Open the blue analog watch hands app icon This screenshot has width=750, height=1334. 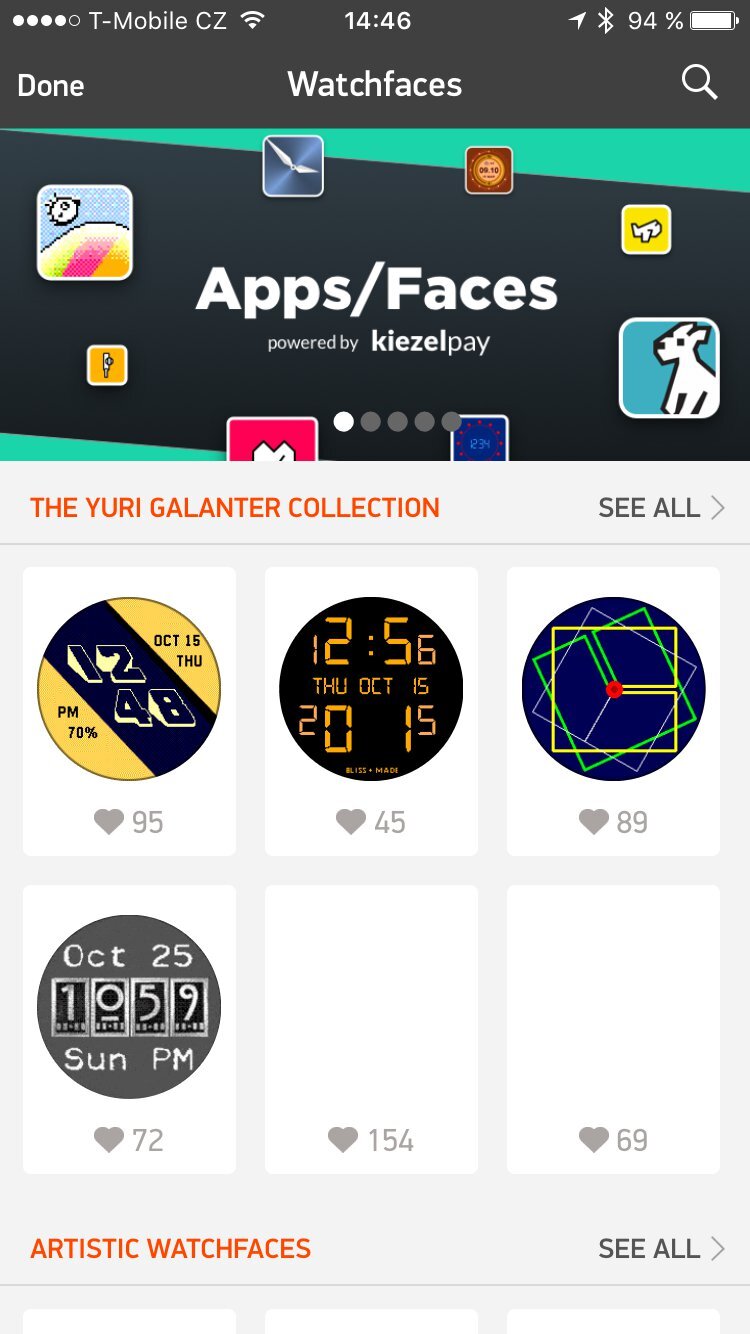pyautogui.click(x=292, y=167)
